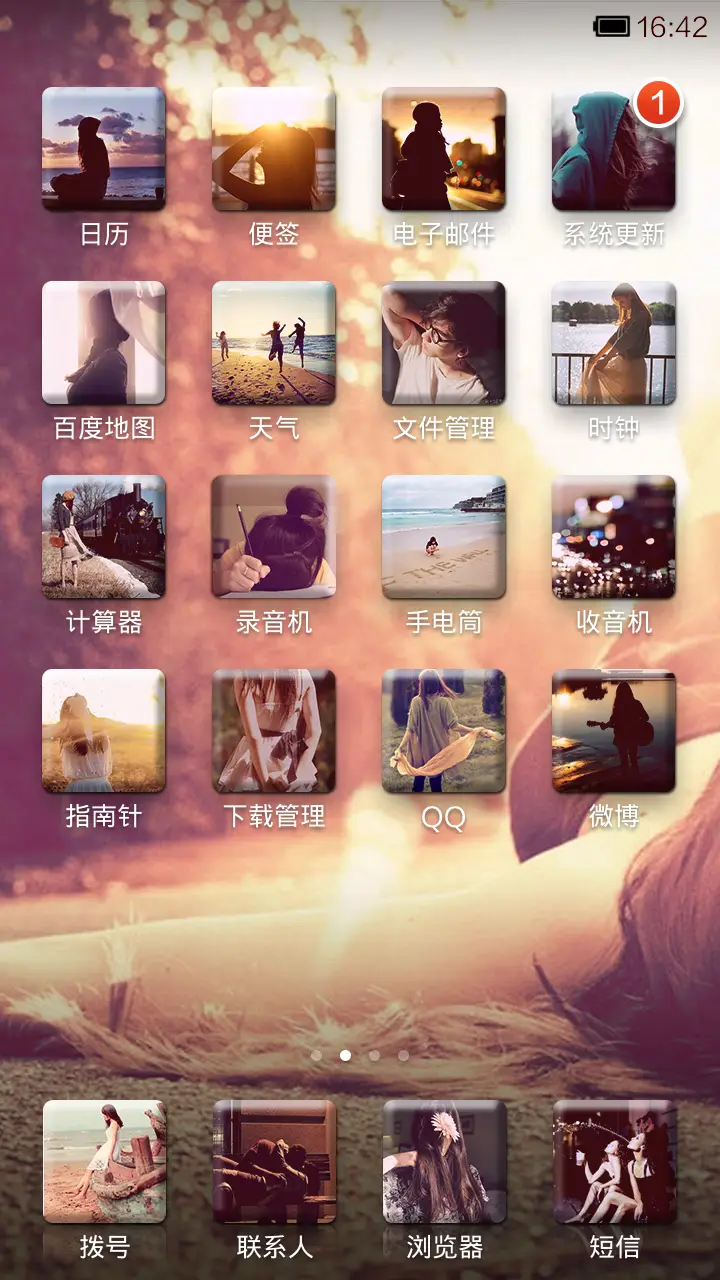Viewport: 720px width, 1280px height.
Task: Open the 拨号 phone dialer
Action: tap(102, 1158)
